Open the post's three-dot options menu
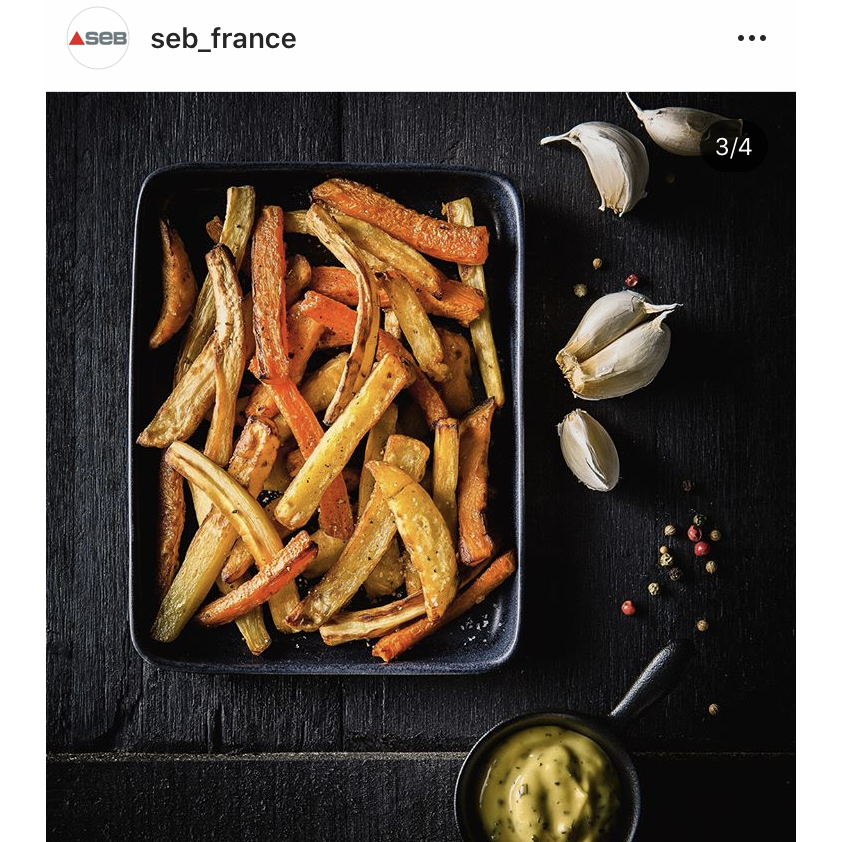Image resolution: width=842 pixels, height=842 pixels. point(751,38)
